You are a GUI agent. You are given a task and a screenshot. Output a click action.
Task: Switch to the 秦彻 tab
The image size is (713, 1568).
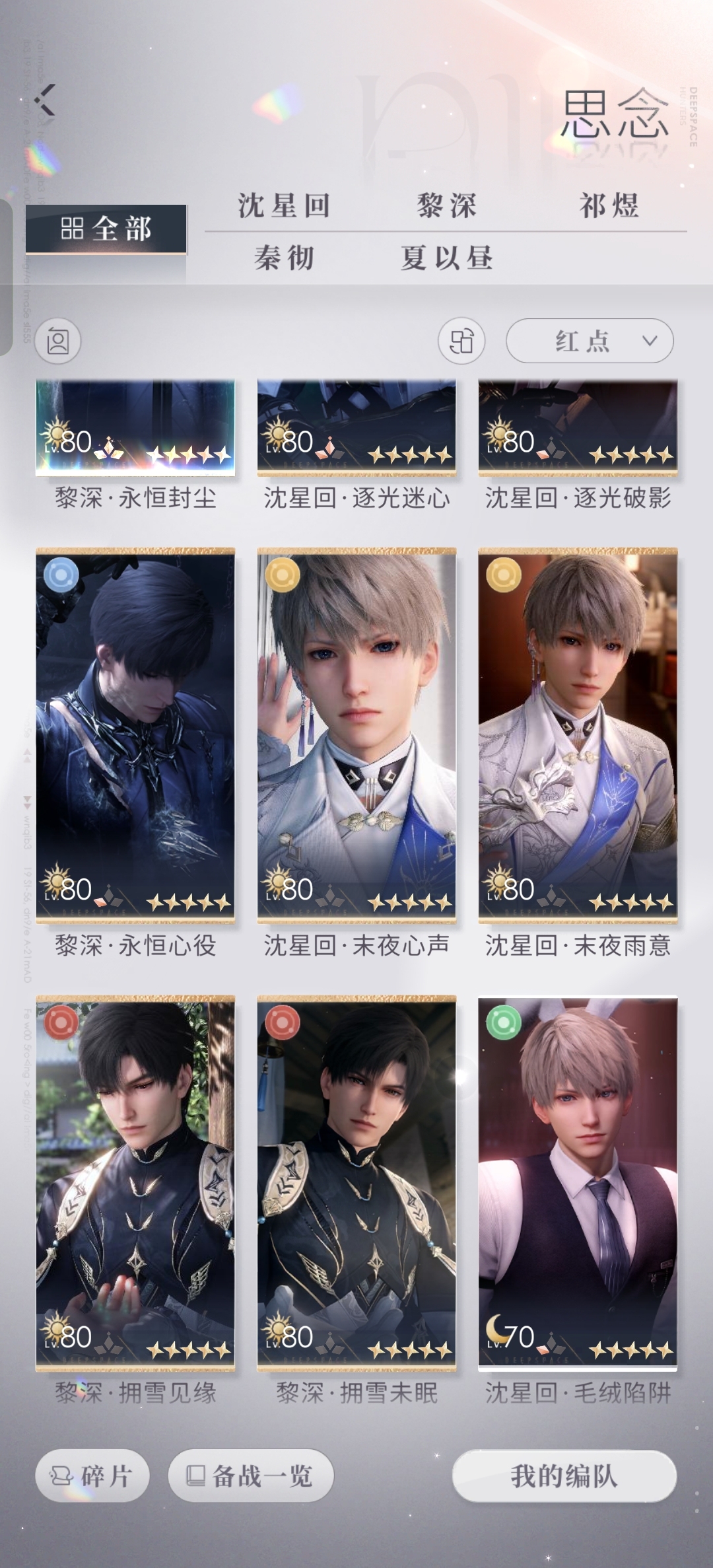point(284,257)
